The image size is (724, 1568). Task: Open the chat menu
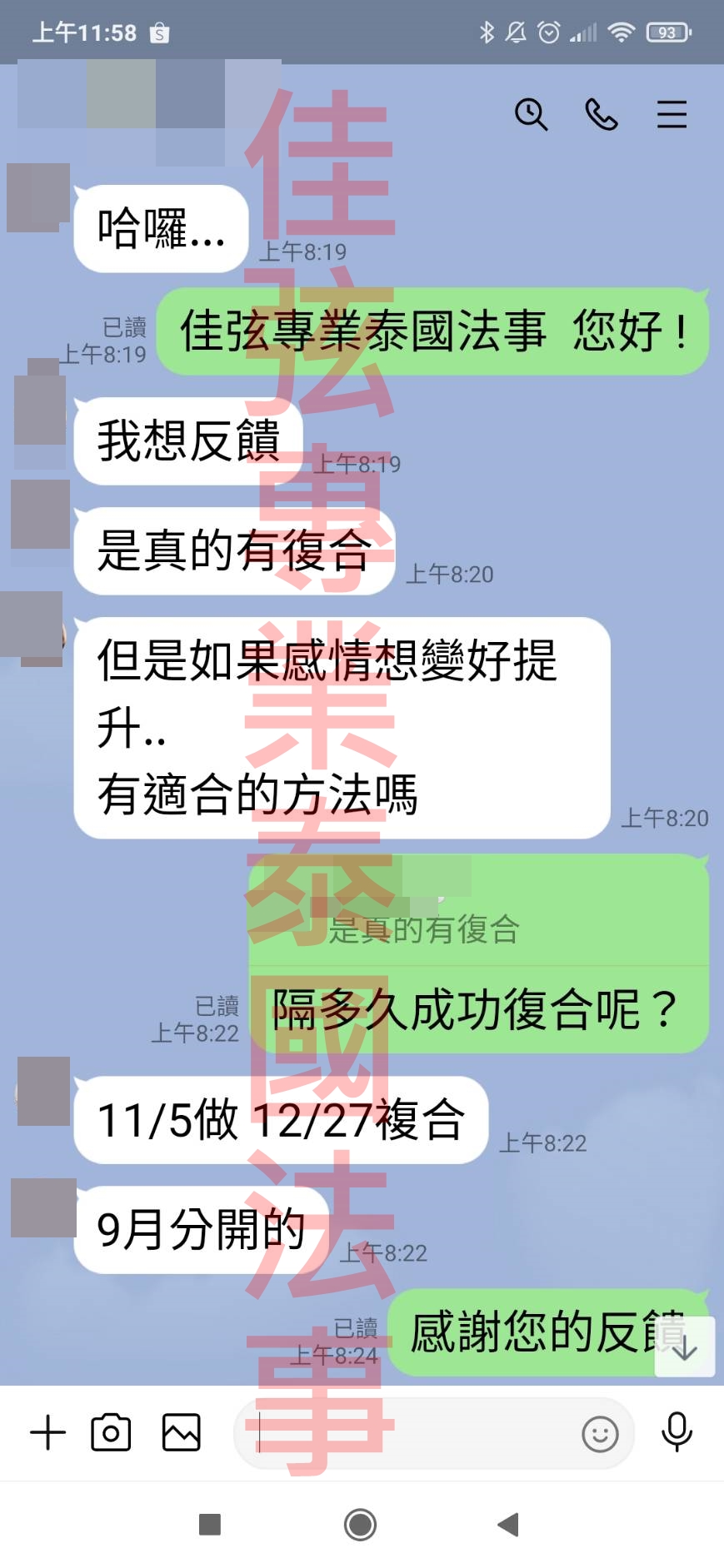(672, 114)
